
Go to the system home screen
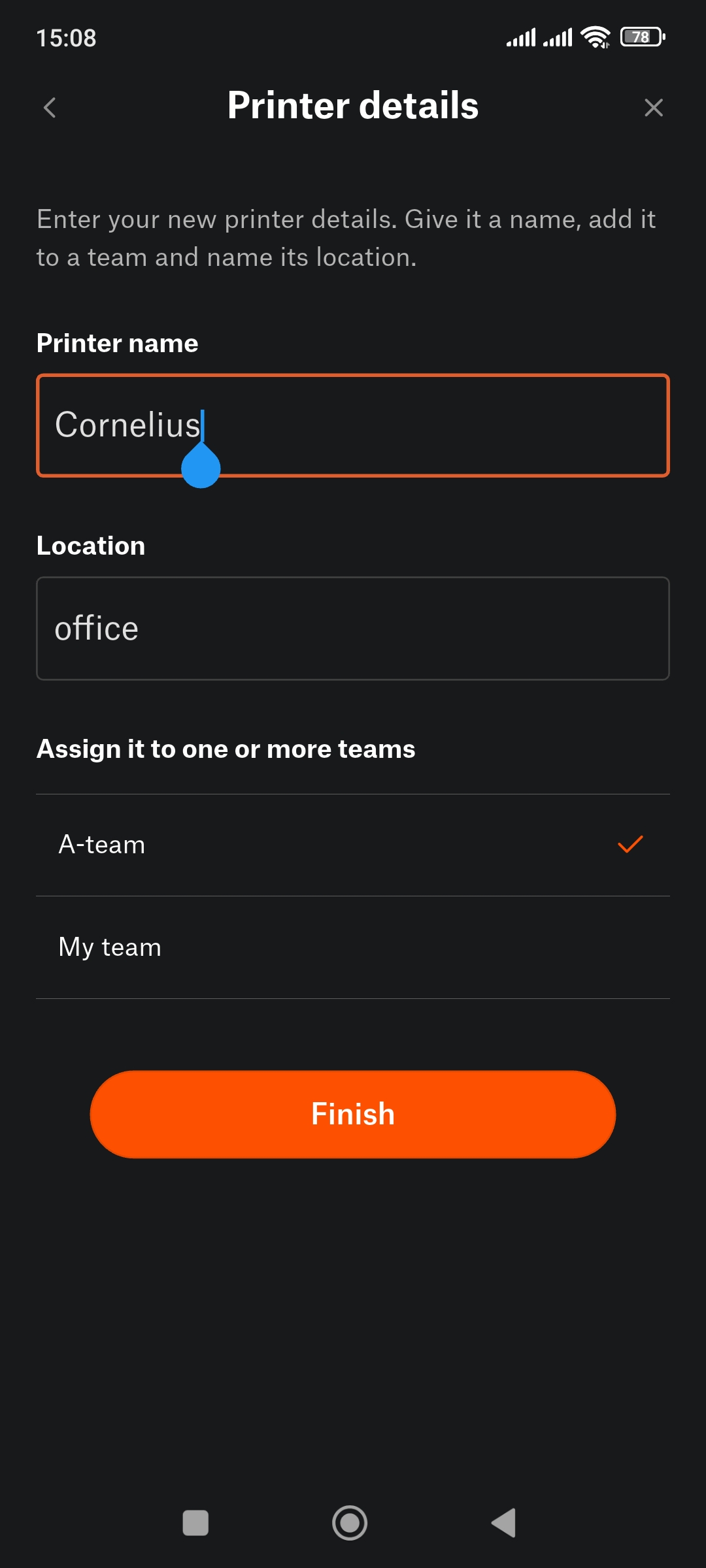350,1523
